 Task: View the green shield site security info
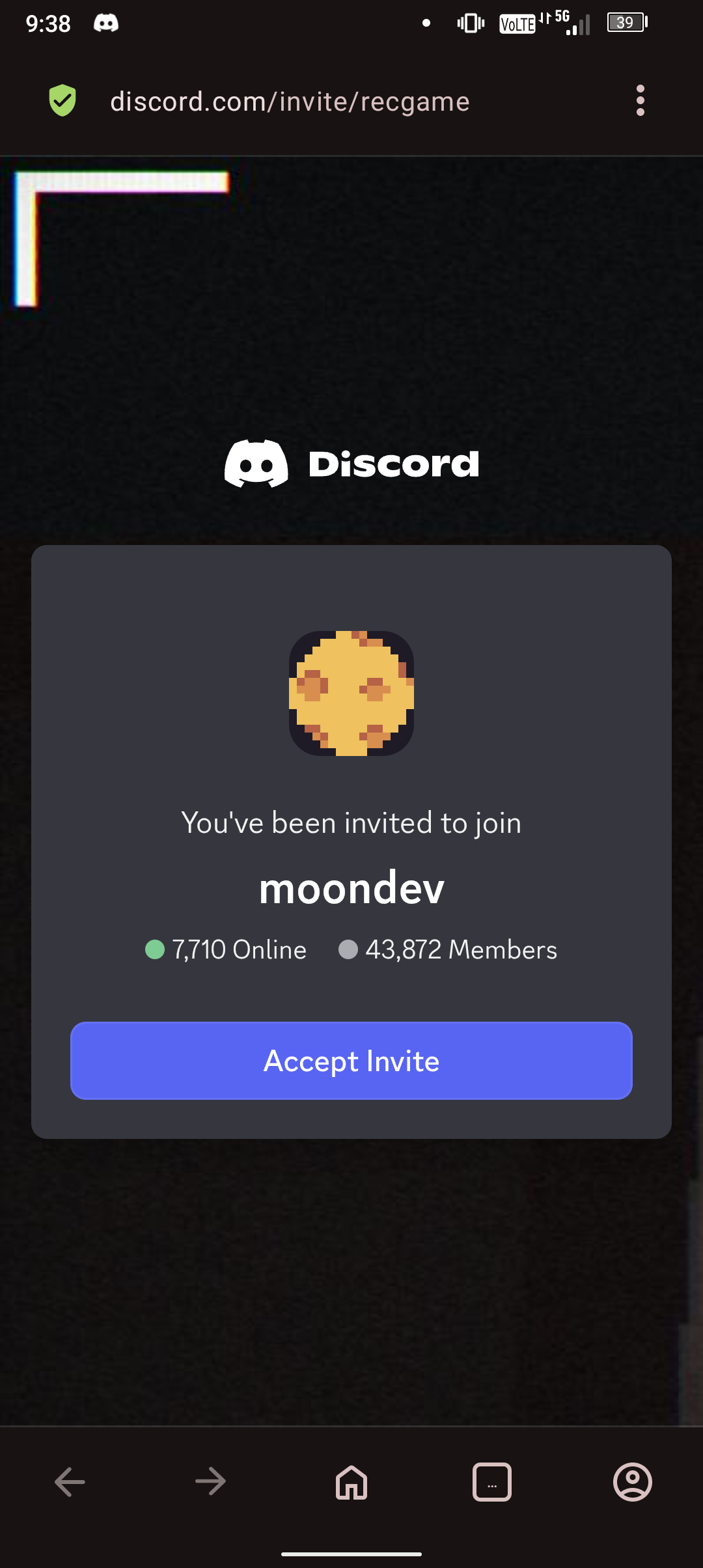coord(62,101)
